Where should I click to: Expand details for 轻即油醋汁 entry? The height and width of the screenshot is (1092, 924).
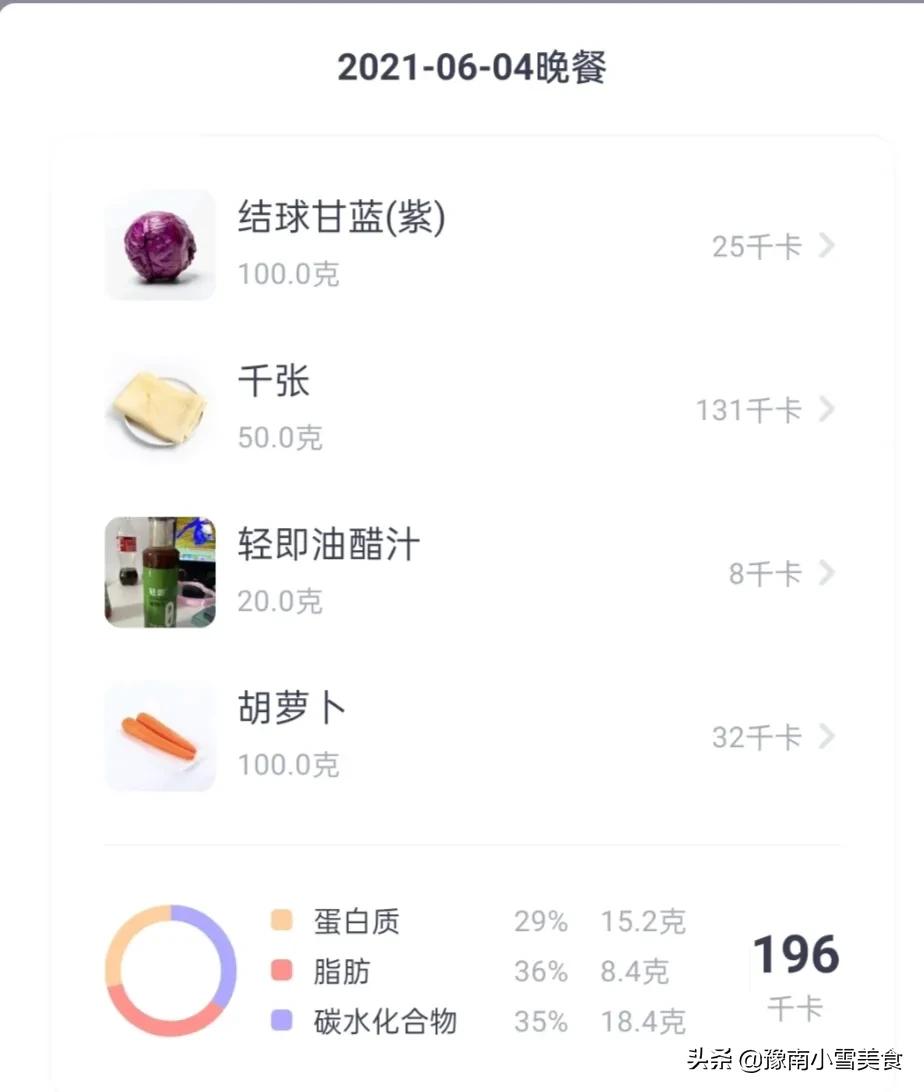point(828,573)
